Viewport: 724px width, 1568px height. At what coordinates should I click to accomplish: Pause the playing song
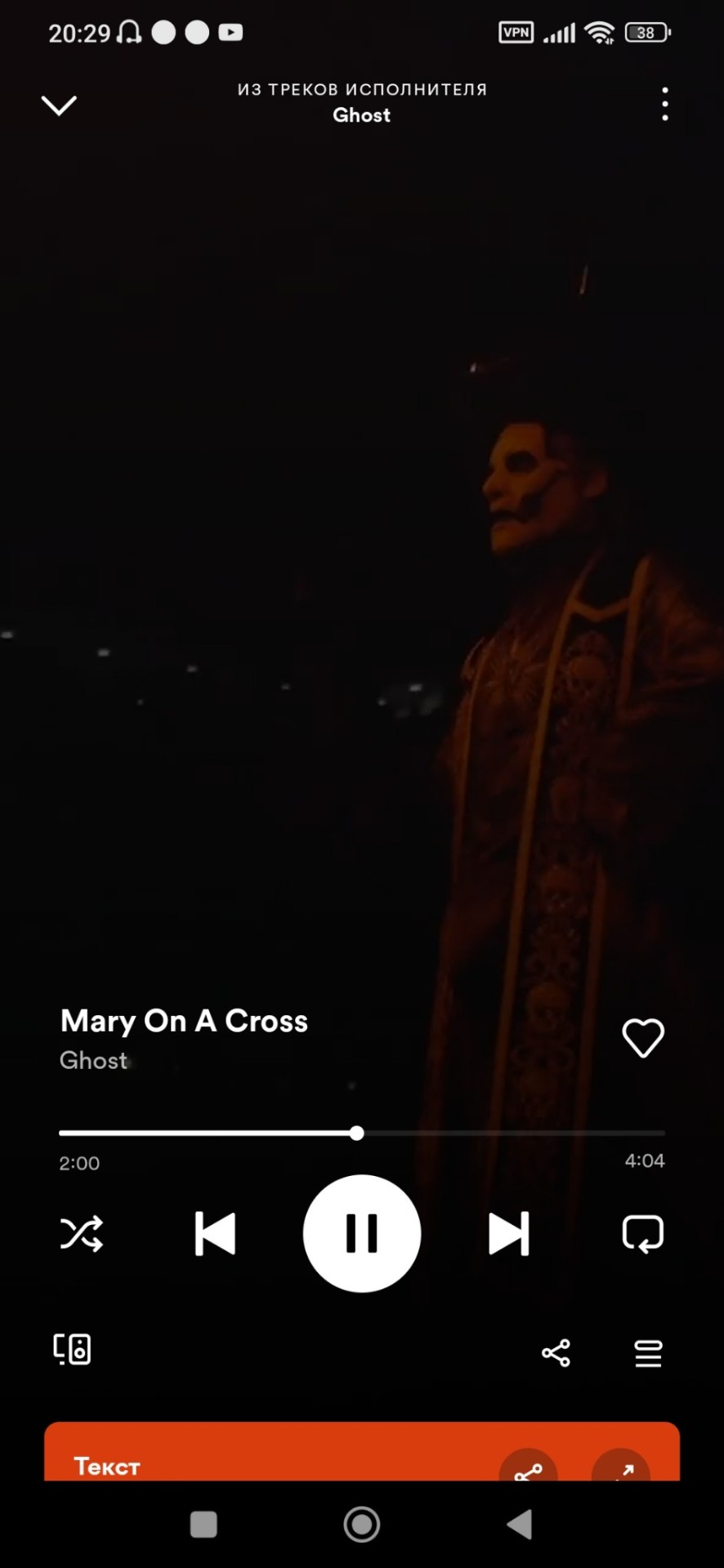[x=362, y=1233]
